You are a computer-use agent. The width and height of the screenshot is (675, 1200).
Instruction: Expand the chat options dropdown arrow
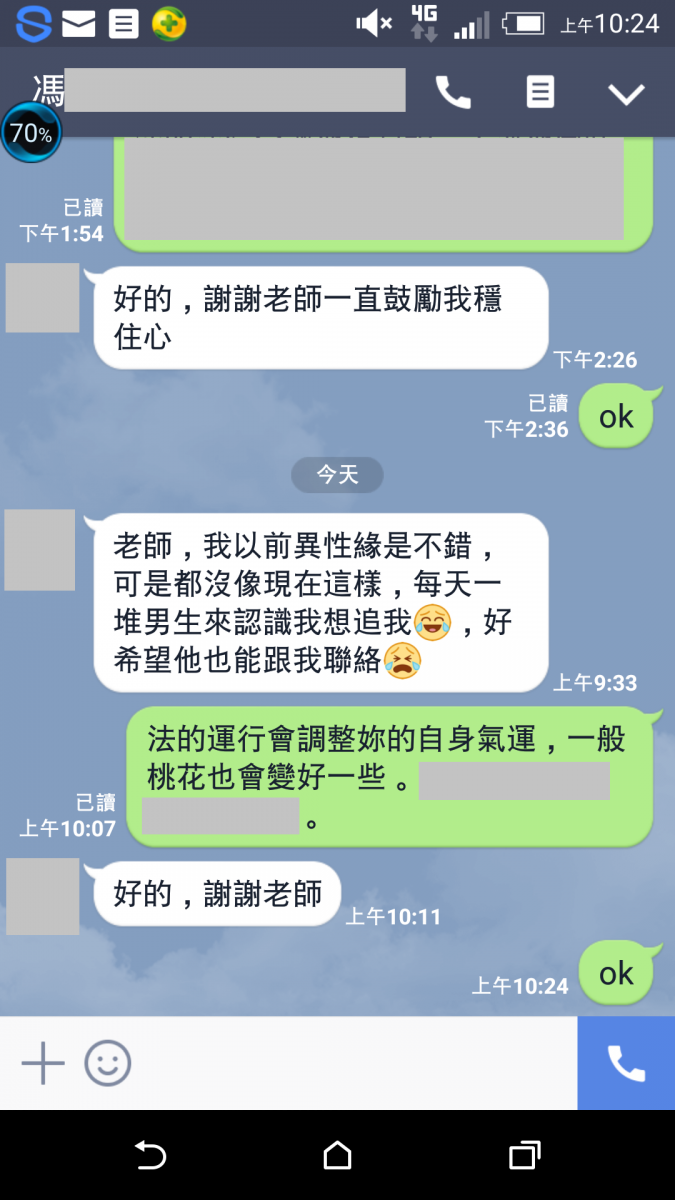coord(627,94)
